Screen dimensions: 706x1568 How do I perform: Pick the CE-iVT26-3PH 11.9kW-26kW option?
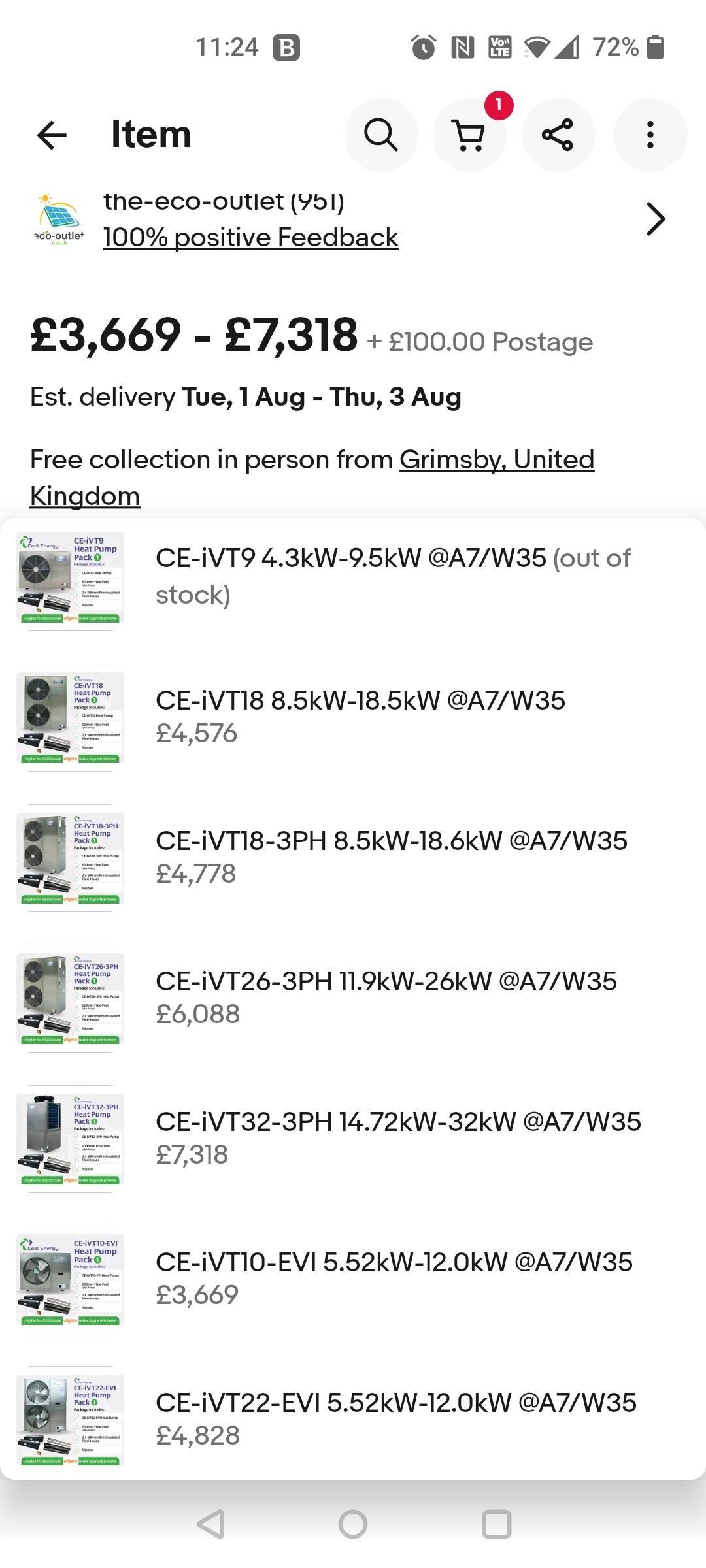(x=353, y=997)
